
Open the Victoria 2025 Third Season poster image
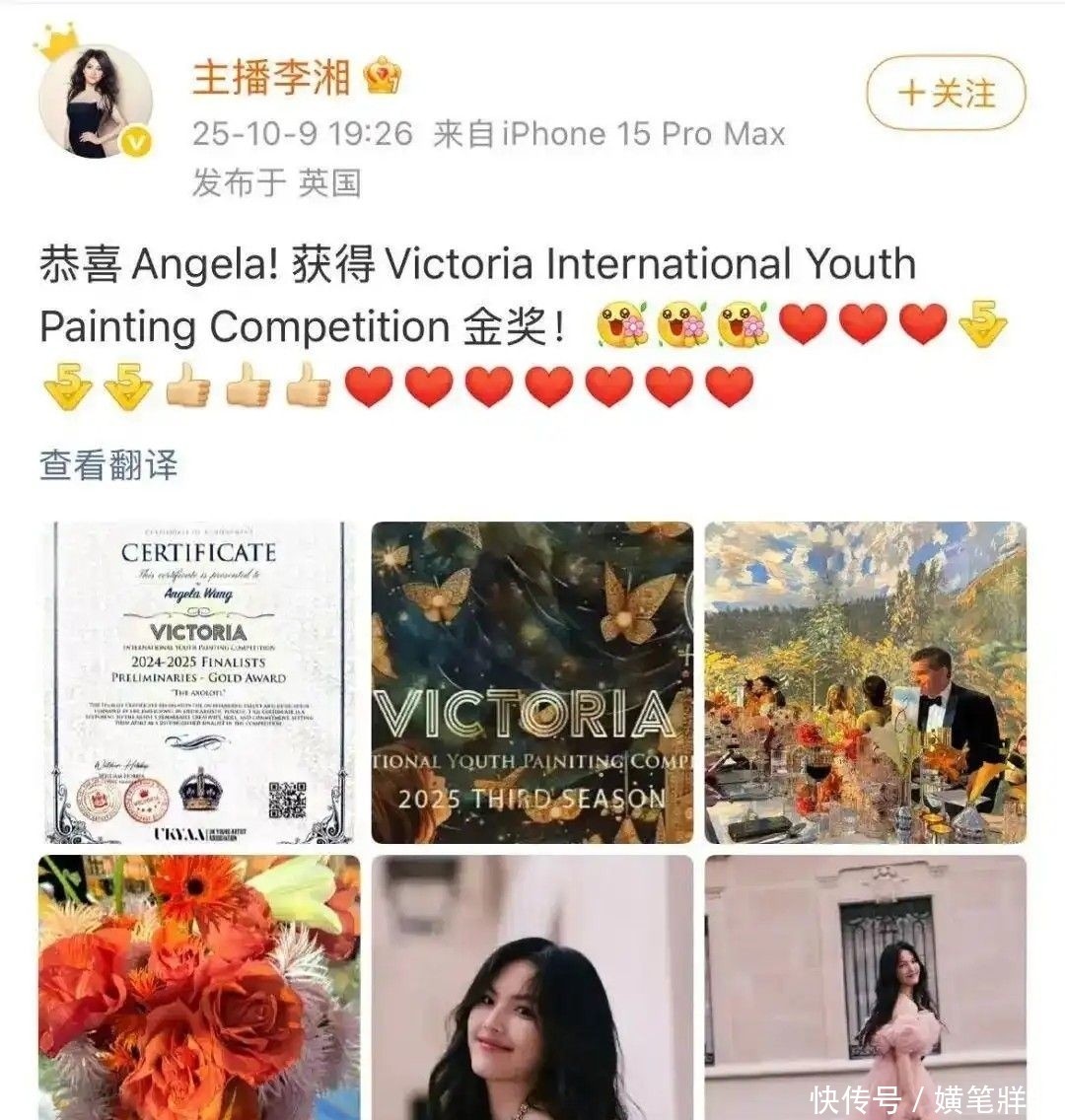tap(532, 682)
